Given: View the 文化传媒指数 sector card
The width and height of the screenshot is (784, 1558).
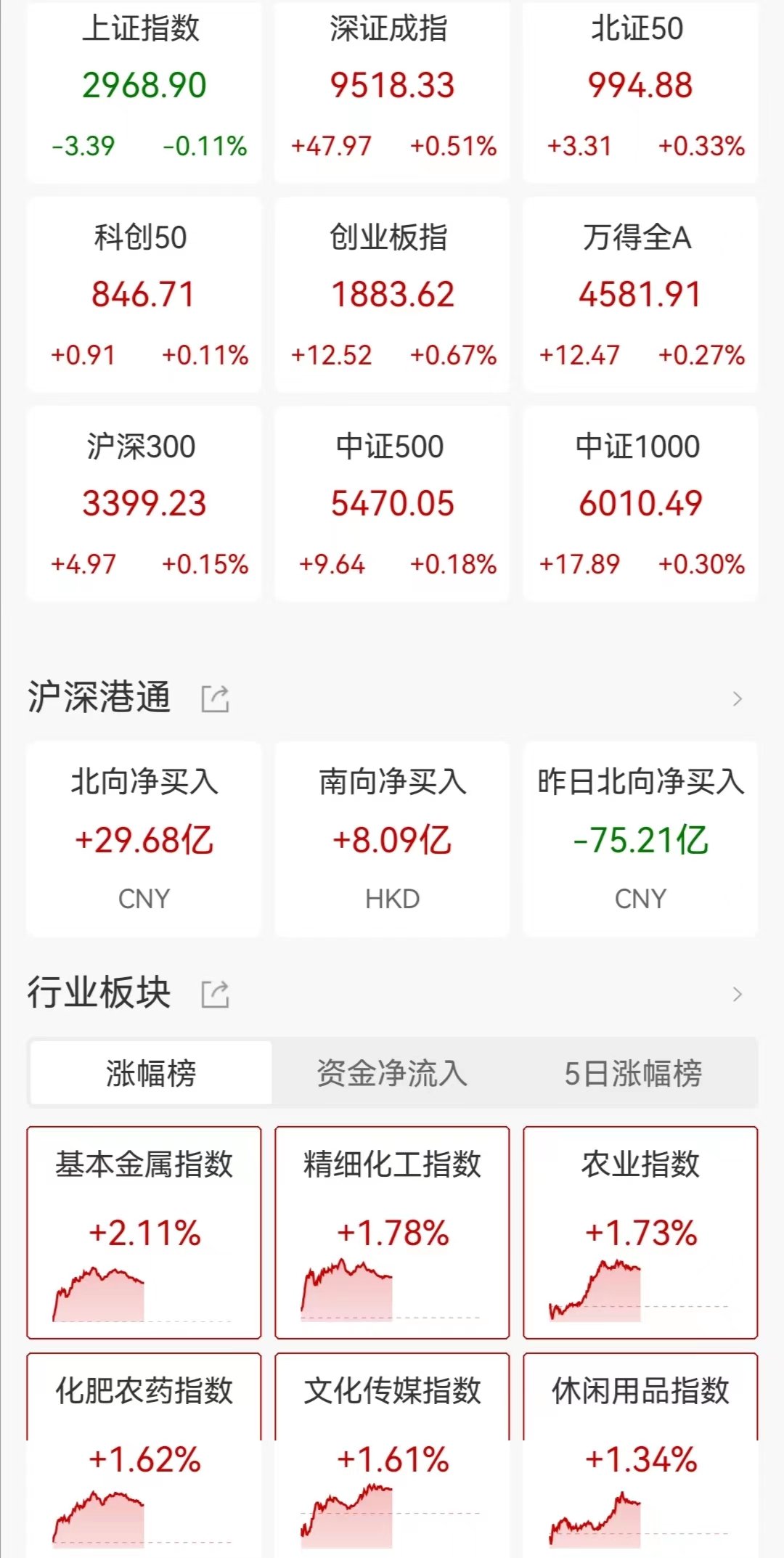Looking at the screenshot, I should pos(392,1455).
